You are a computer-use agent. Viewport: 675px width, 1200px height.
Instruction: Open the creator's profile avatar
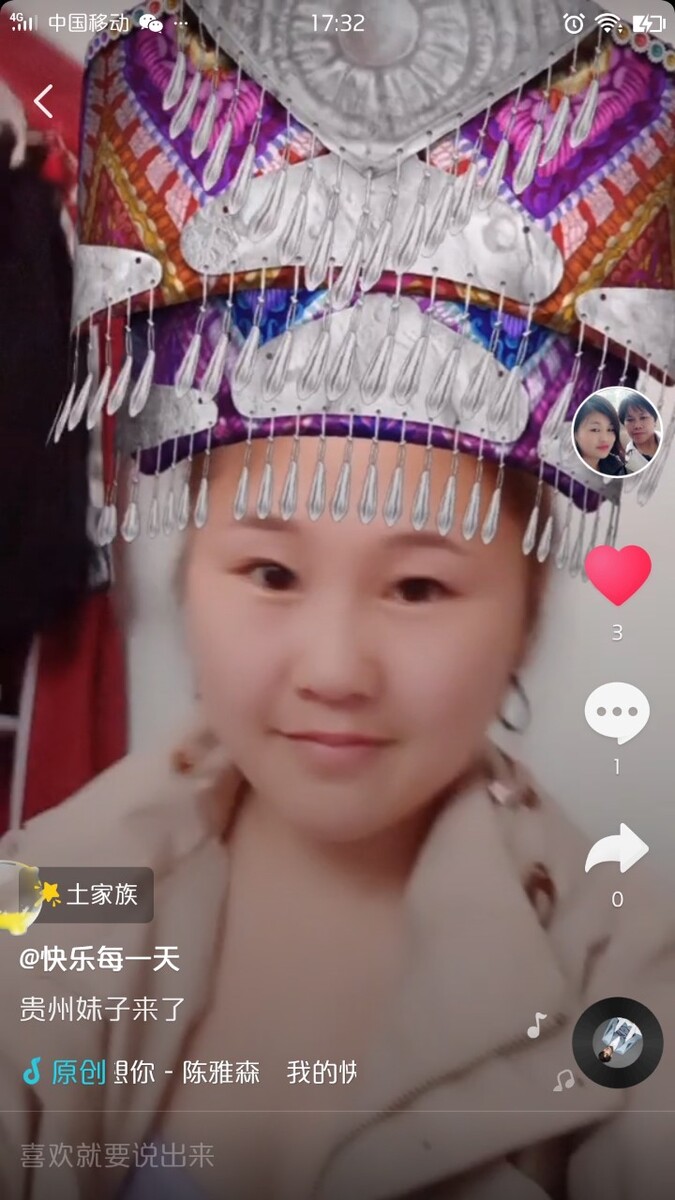[x=617, y=432]
